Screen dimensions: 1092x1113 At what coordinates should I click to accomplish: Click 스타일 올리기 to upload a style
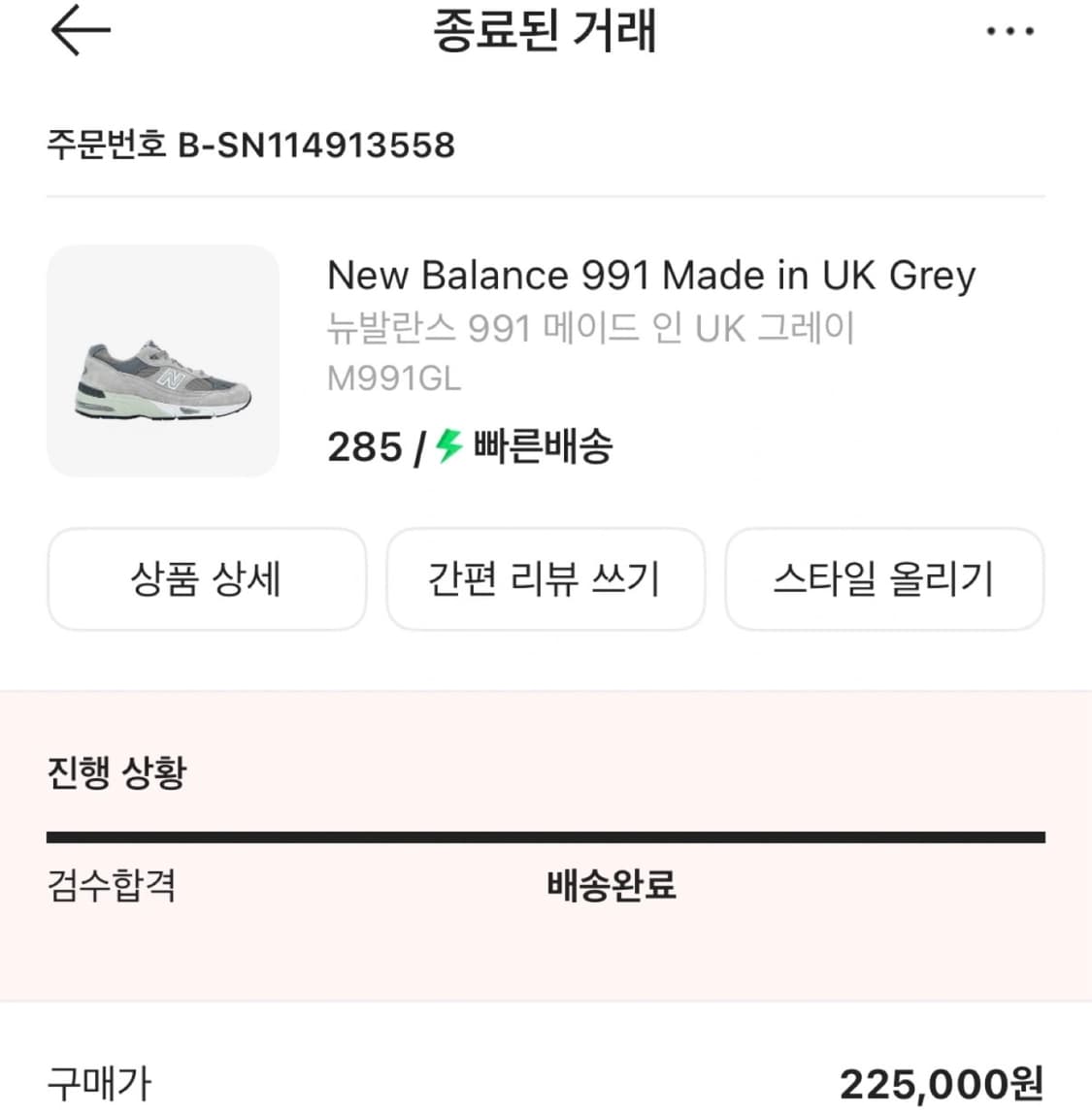[x=884, y=579]
